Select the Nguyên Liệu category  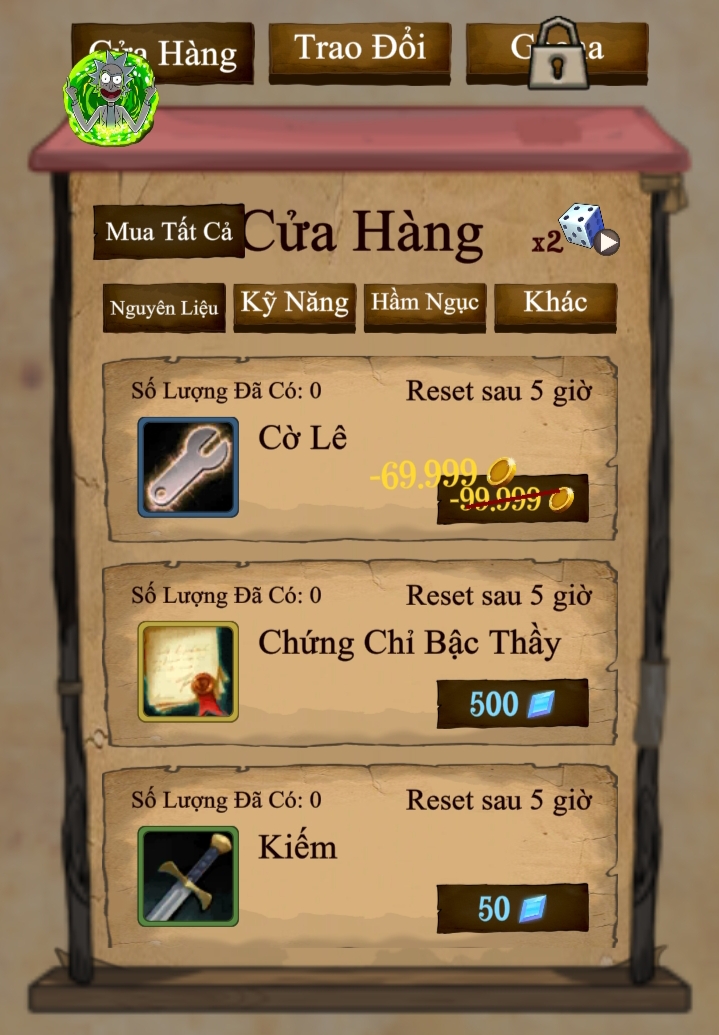[x=164, y=307]
